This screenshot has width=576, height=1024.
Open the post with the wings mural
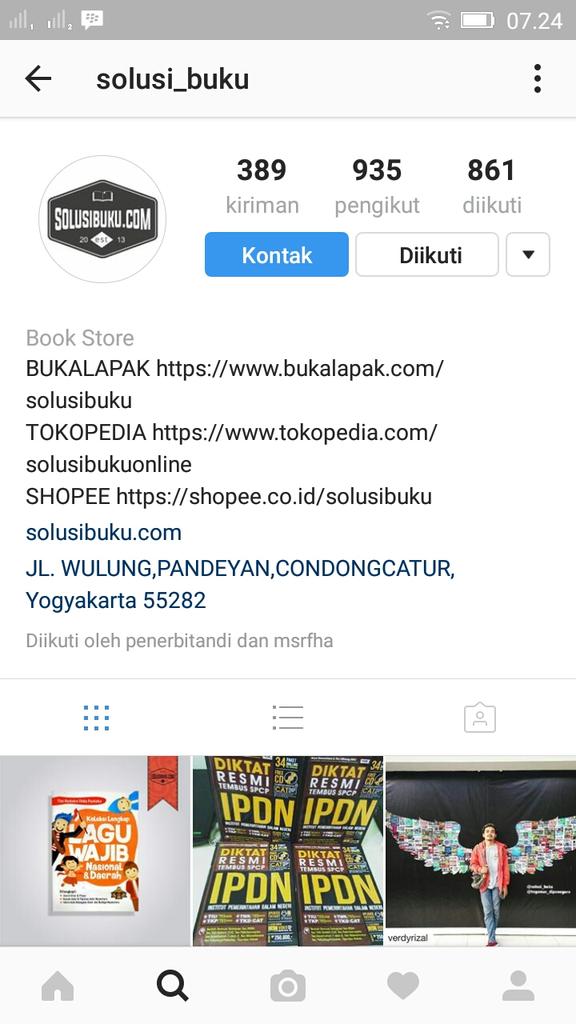(x=481, y=851)
